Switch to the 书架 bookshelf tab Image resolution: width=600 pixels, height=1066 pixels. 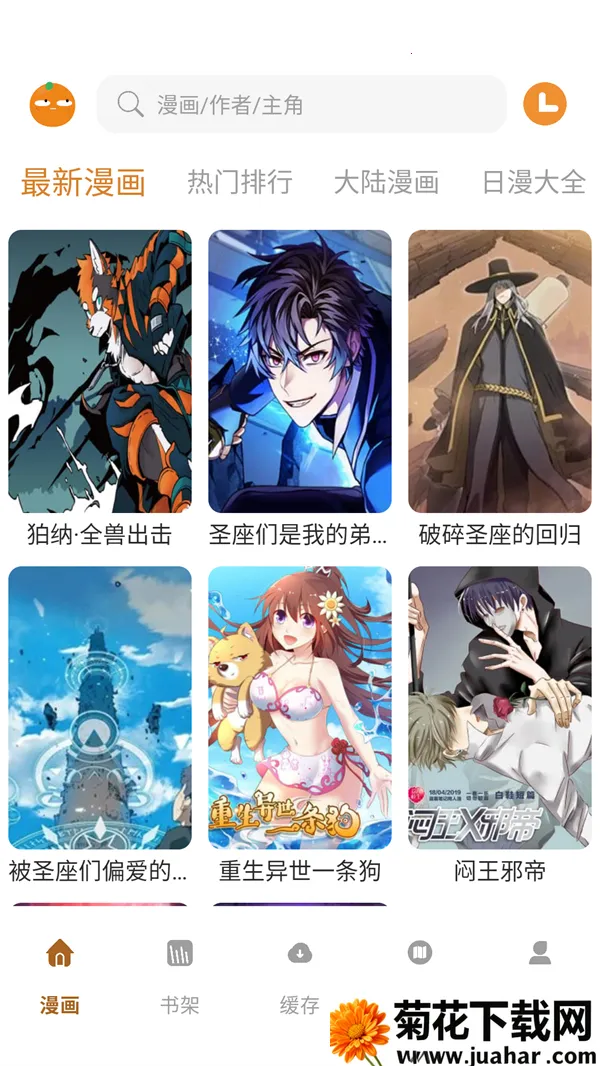click(180, 976)
